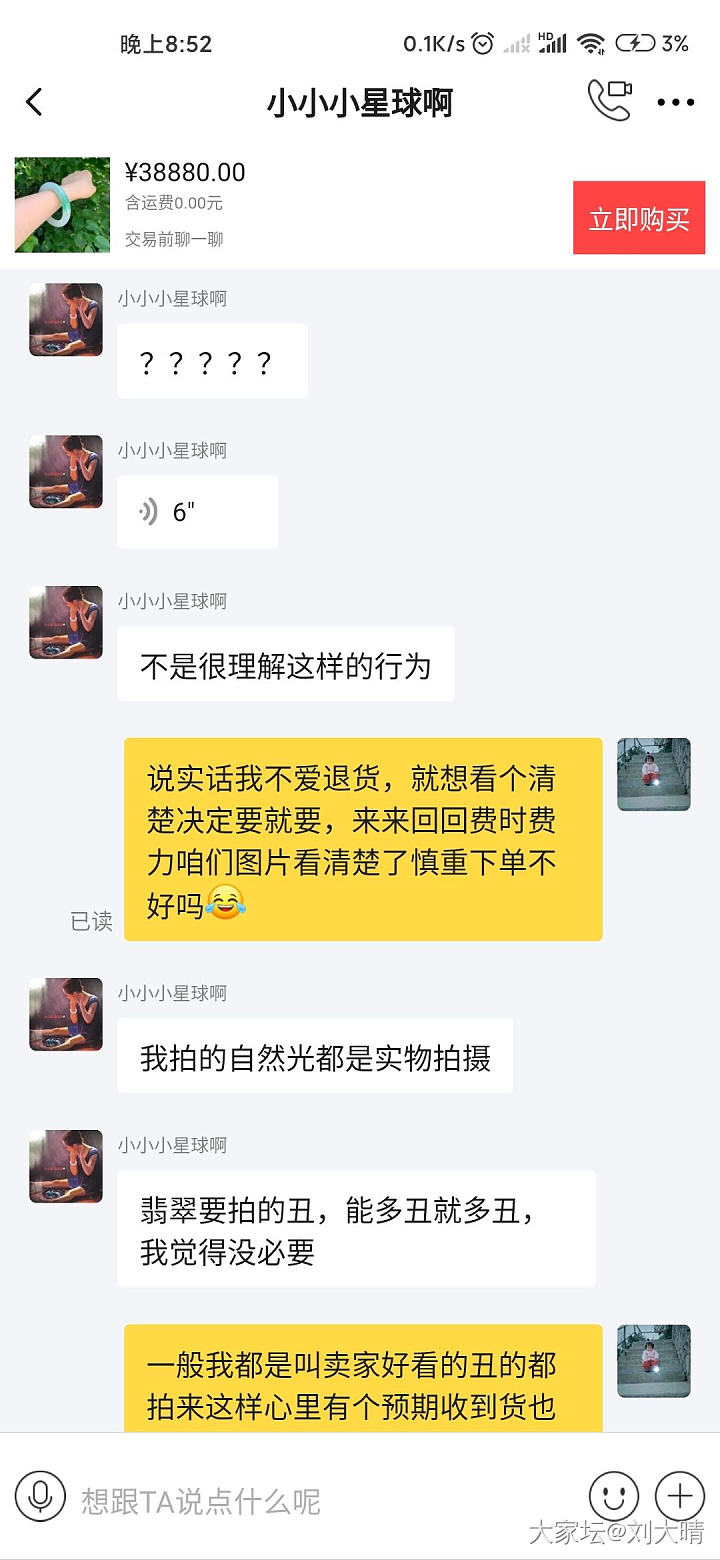
Task: Open the jade bracelet product thumbnail
Action: [62, 205]
